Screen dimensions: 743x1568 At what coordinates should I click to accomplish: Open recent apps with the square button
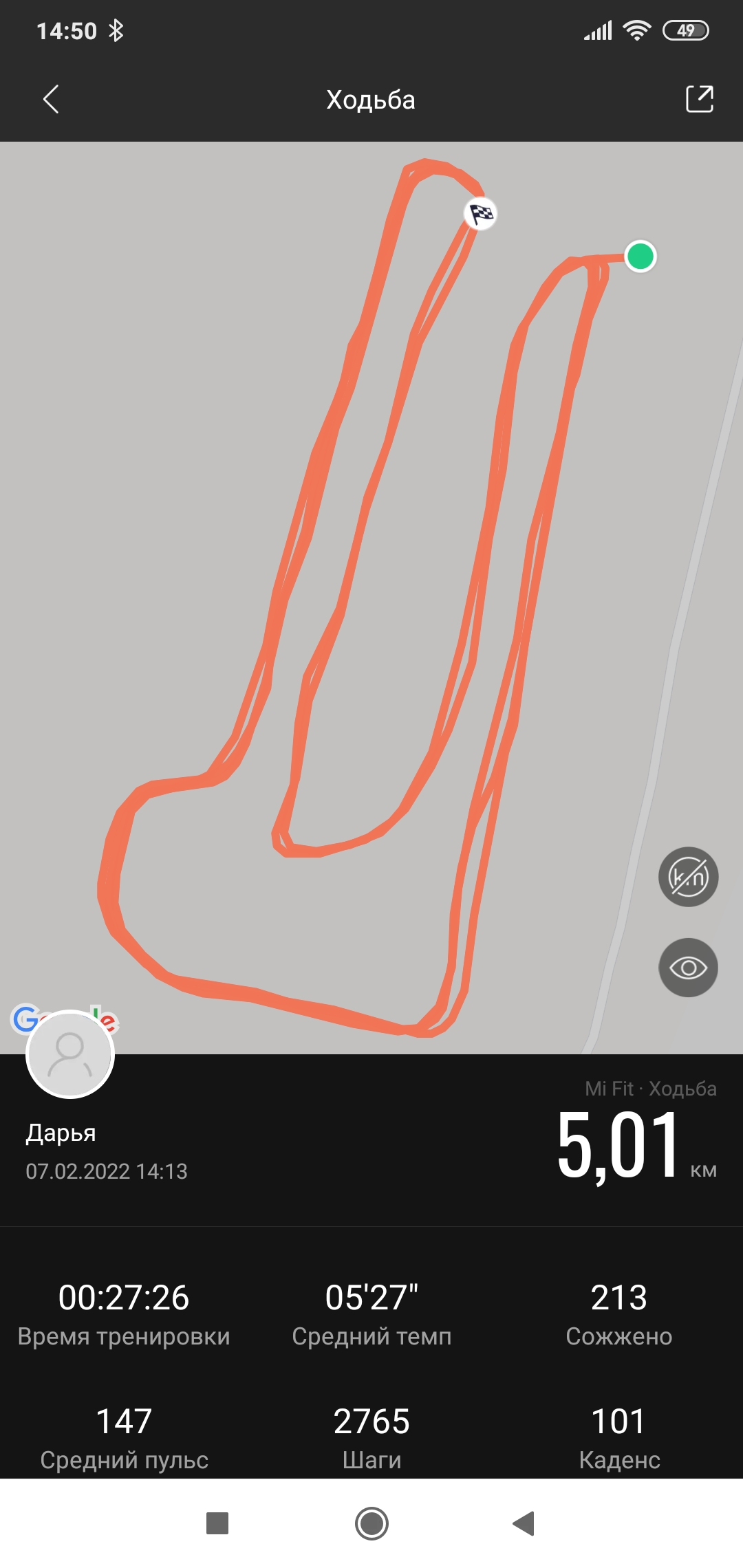click(217, 1523)
